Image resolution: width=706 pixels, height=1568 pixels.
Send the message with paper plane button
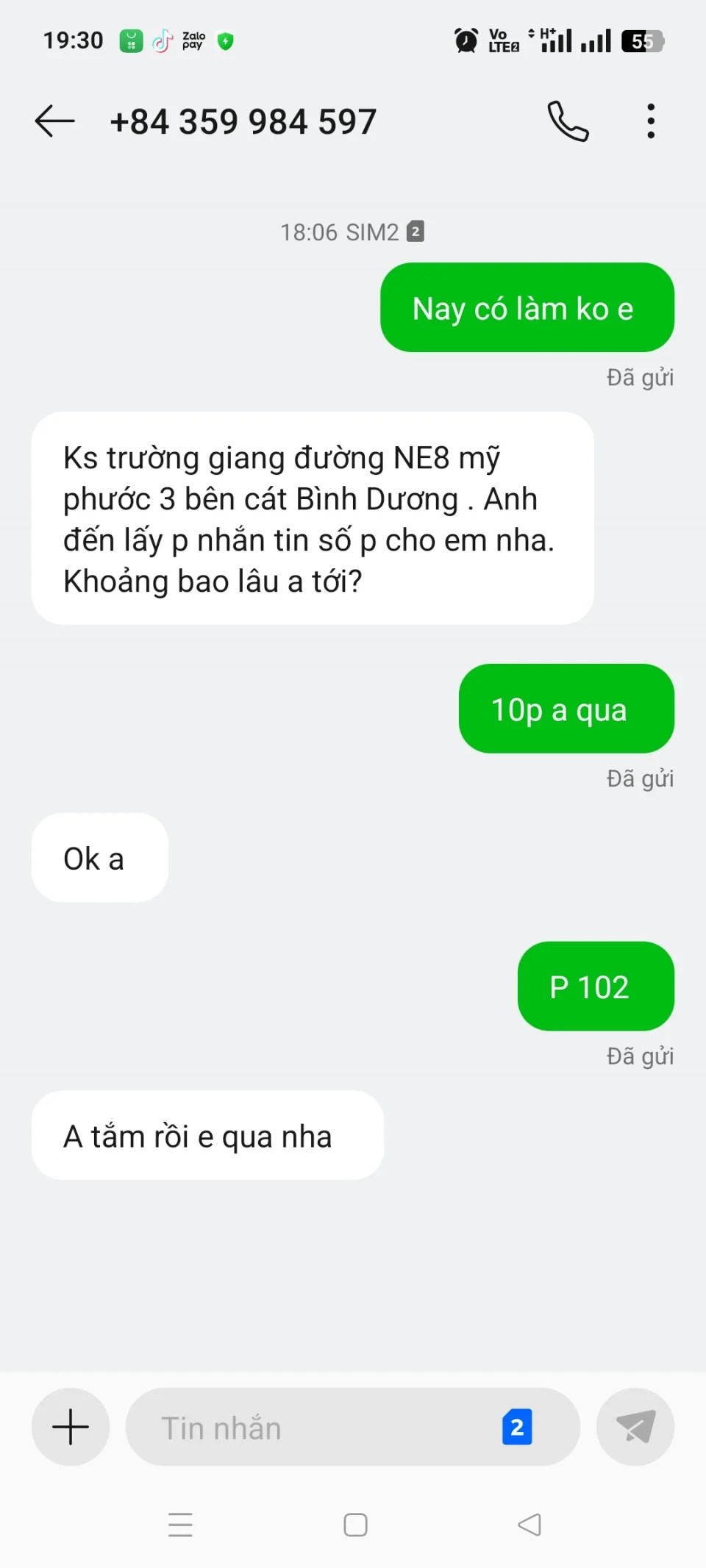[x=635, y=1427]
